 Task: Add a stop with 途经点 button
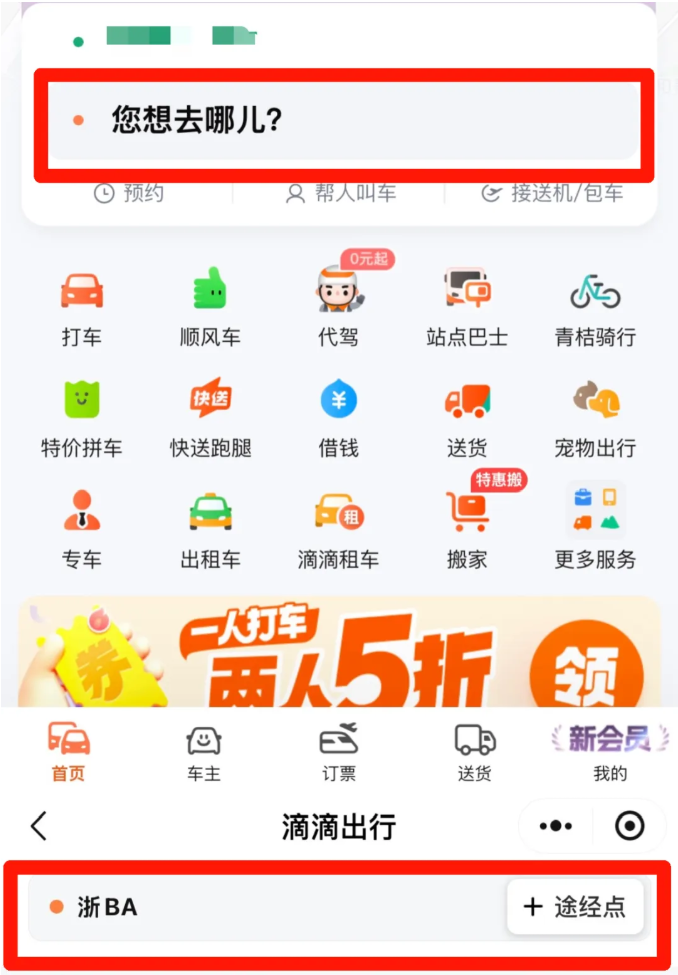pos(575,907)
